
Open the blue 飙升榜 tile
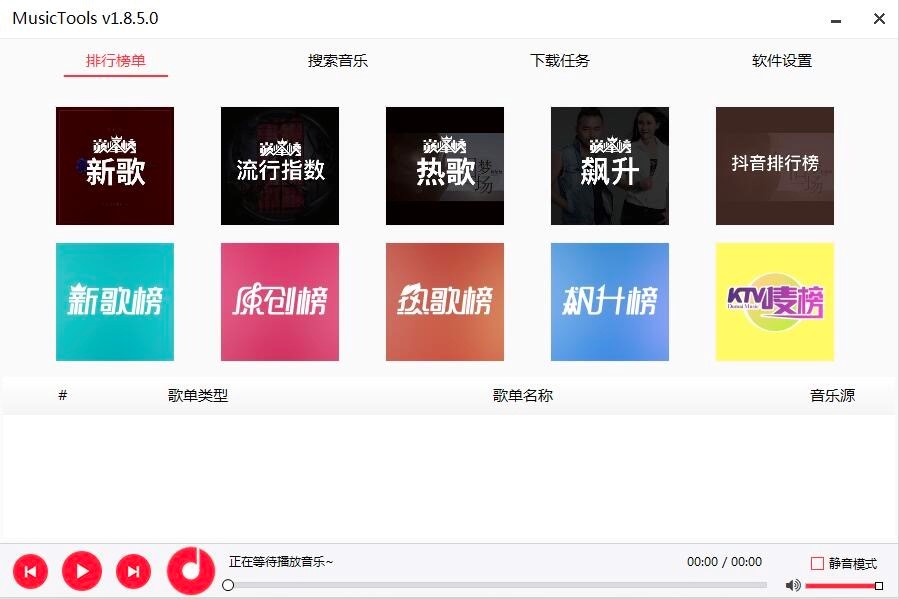click(x=610, y=302)
